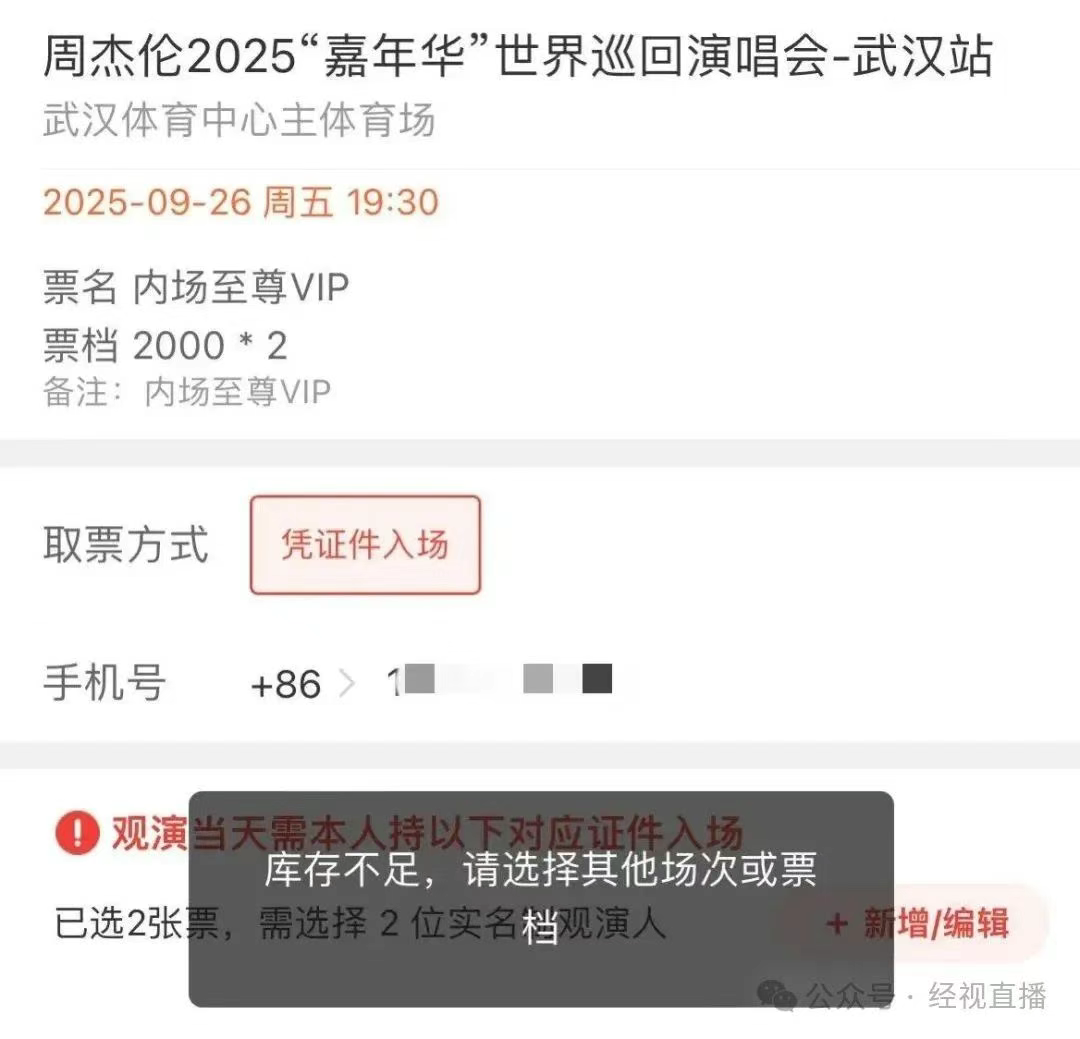Open the +86 country code picker
Viewport: 1080px width, 1039px height.
click(300, 685)
